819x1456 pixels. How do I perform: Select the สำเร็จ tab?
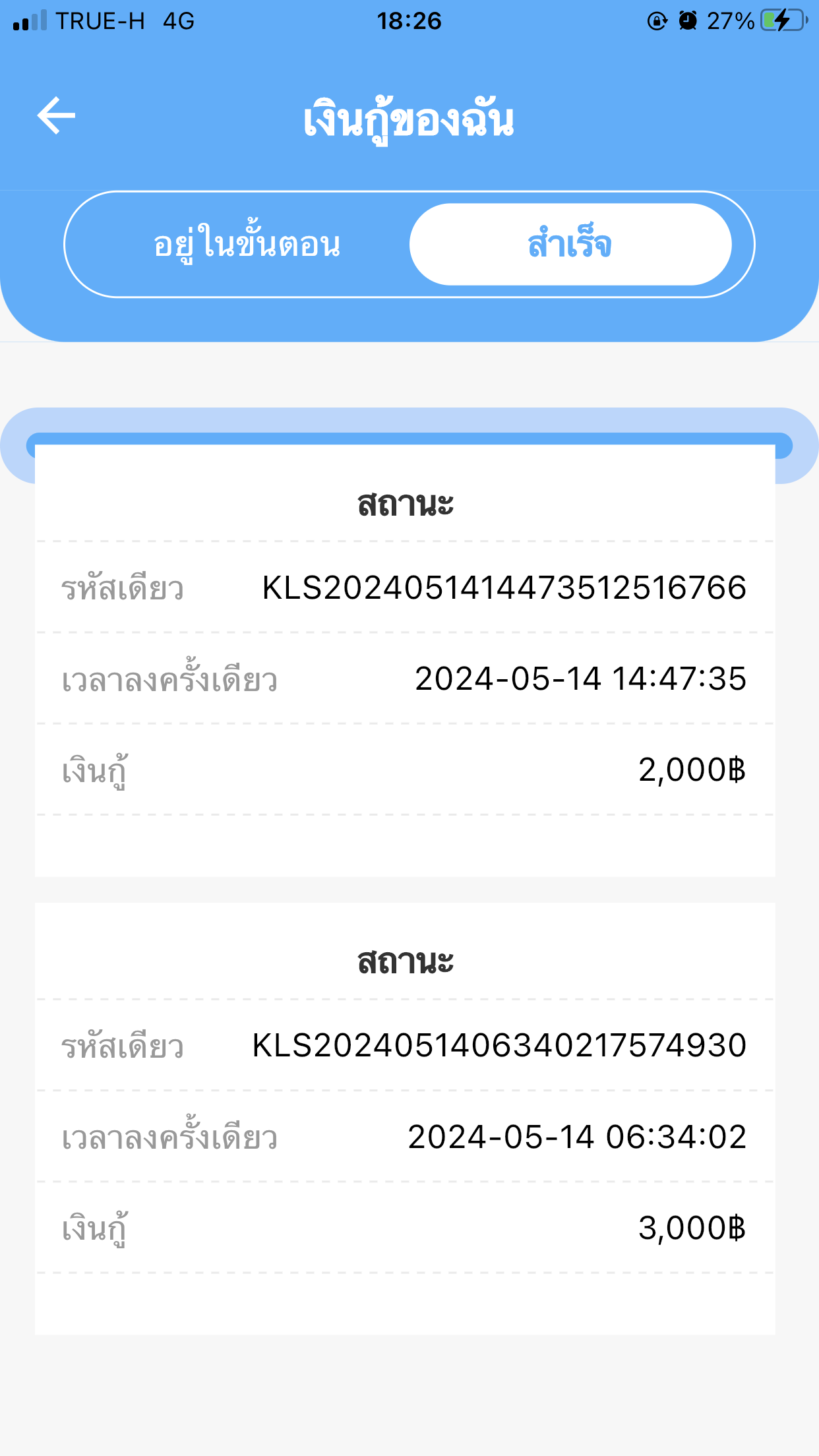(x=570, y=245)
